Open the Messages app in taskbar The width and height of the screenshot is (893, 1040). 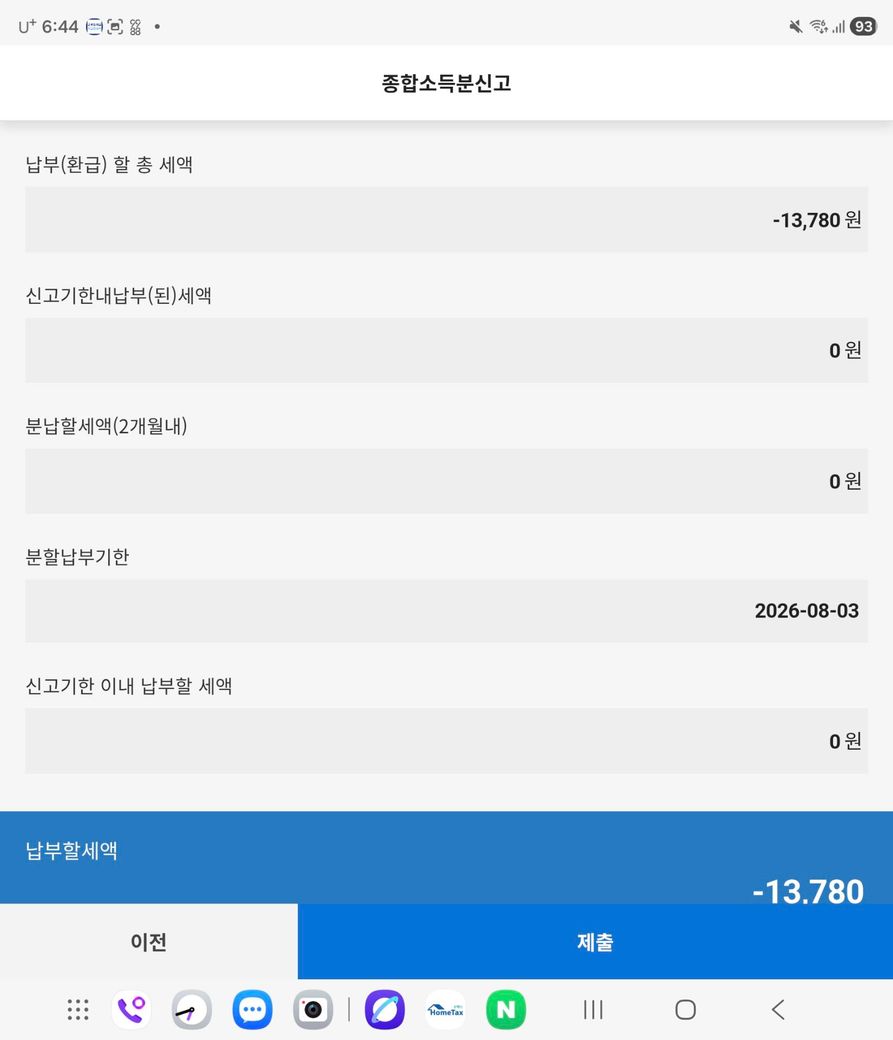[x=252, y=1009]
